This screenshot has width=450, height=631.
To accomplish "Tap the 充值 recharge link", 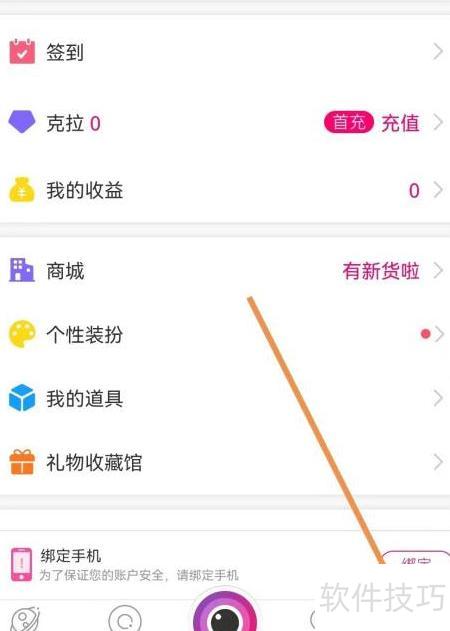I will point(400,123).
